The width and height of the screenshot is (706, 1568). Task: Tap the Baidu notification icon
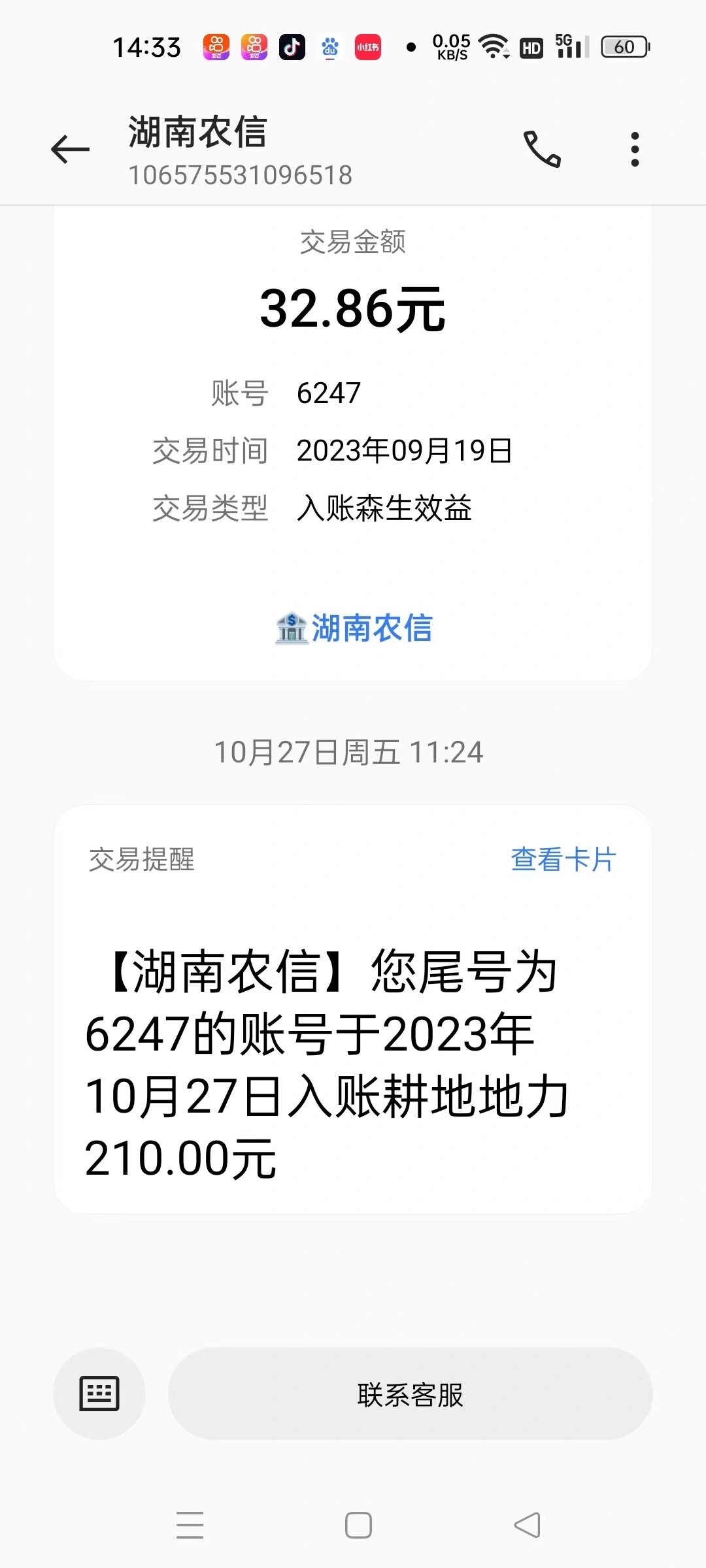tap(331, 47)
